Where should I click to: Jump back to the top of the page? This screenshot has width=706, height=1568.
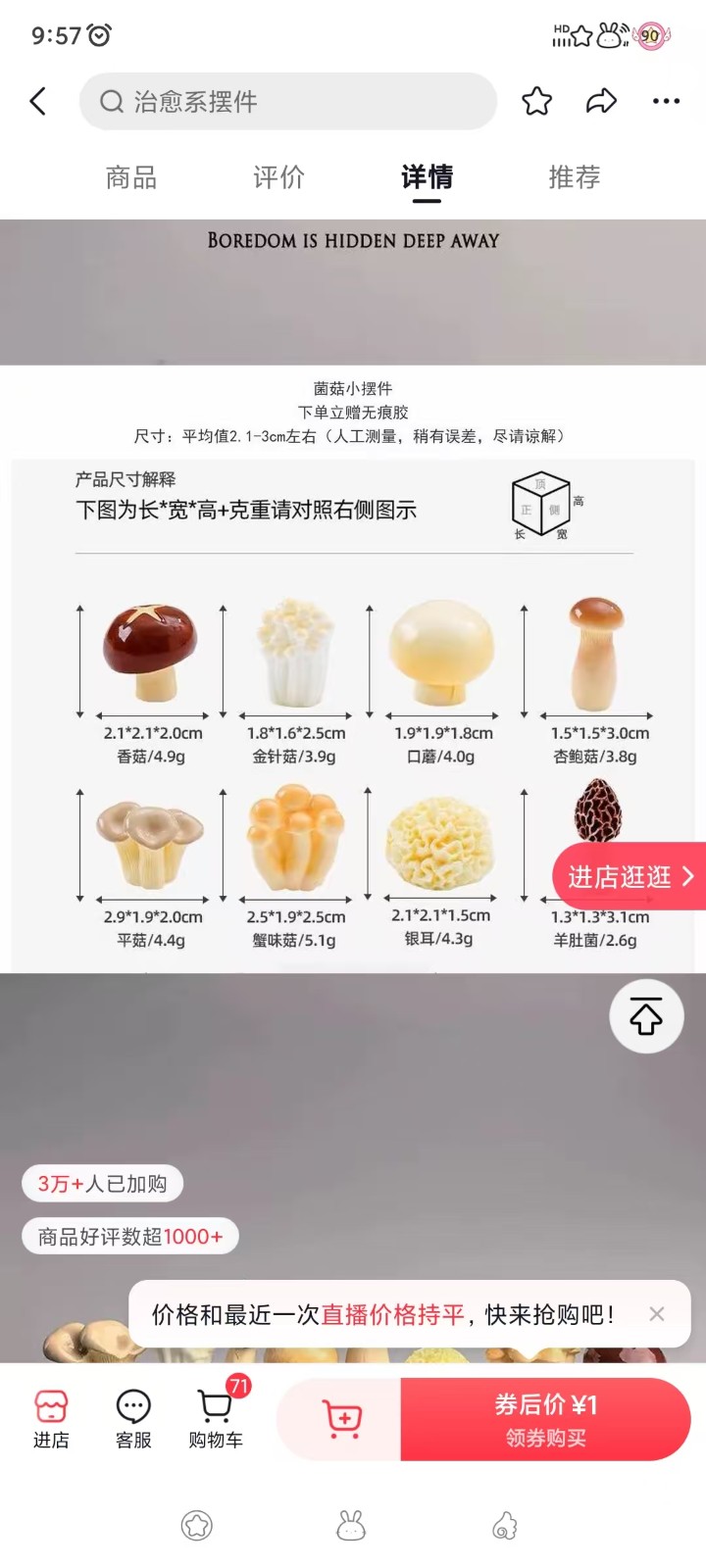pyautogui.click(x=645, y=1016)
